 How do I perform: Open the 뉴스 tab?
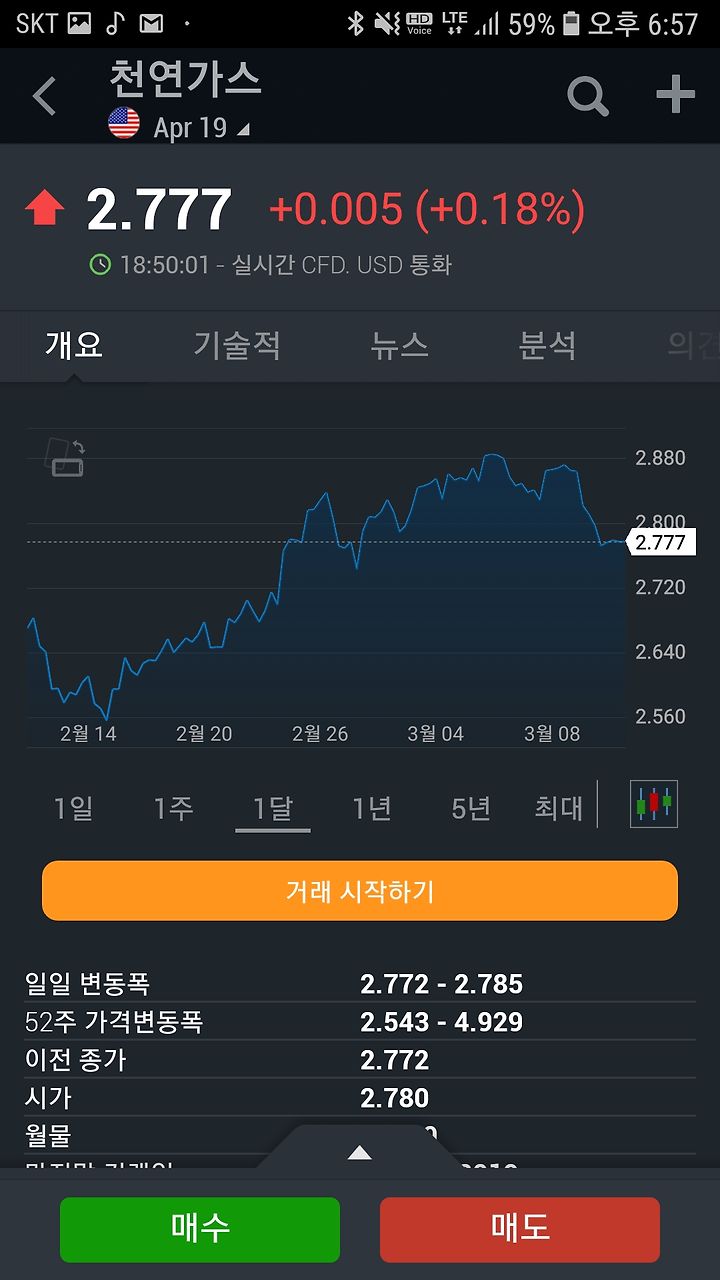399,346
